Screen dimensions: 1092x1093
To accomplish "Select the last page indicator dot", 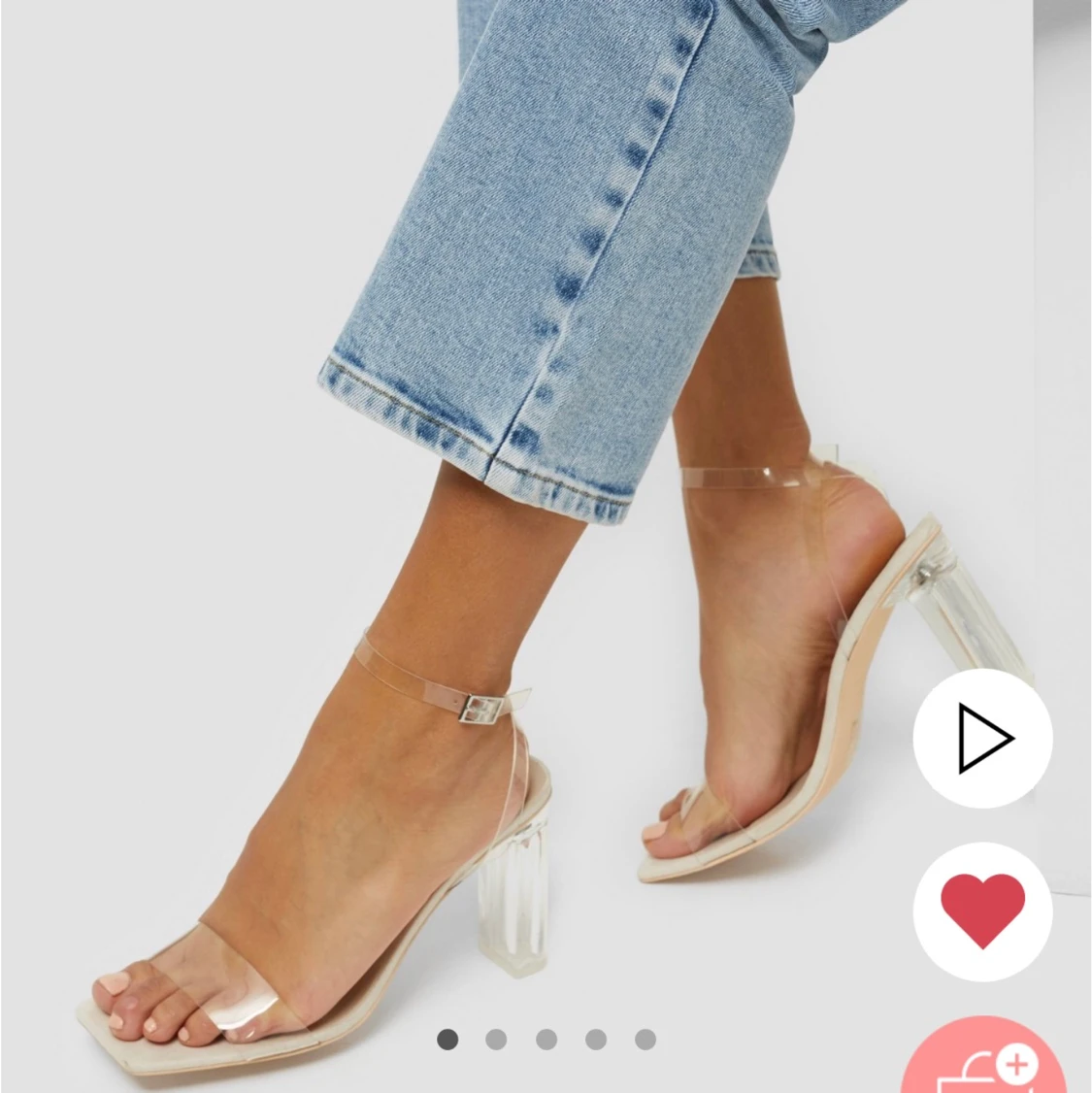I will click(x=645, y=1040).
